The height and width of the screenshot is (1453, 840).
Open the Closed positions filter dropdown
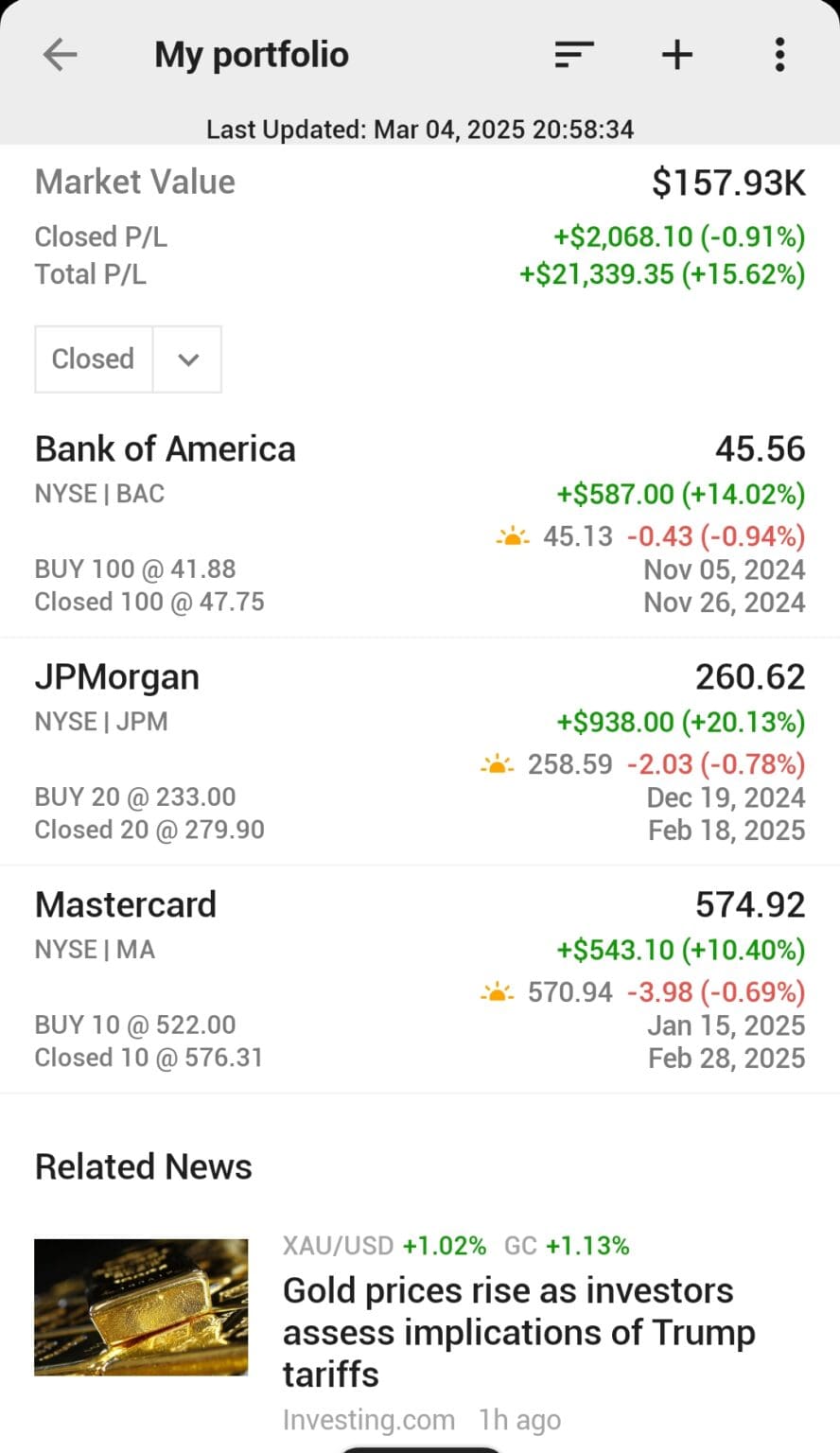point(94,359)
